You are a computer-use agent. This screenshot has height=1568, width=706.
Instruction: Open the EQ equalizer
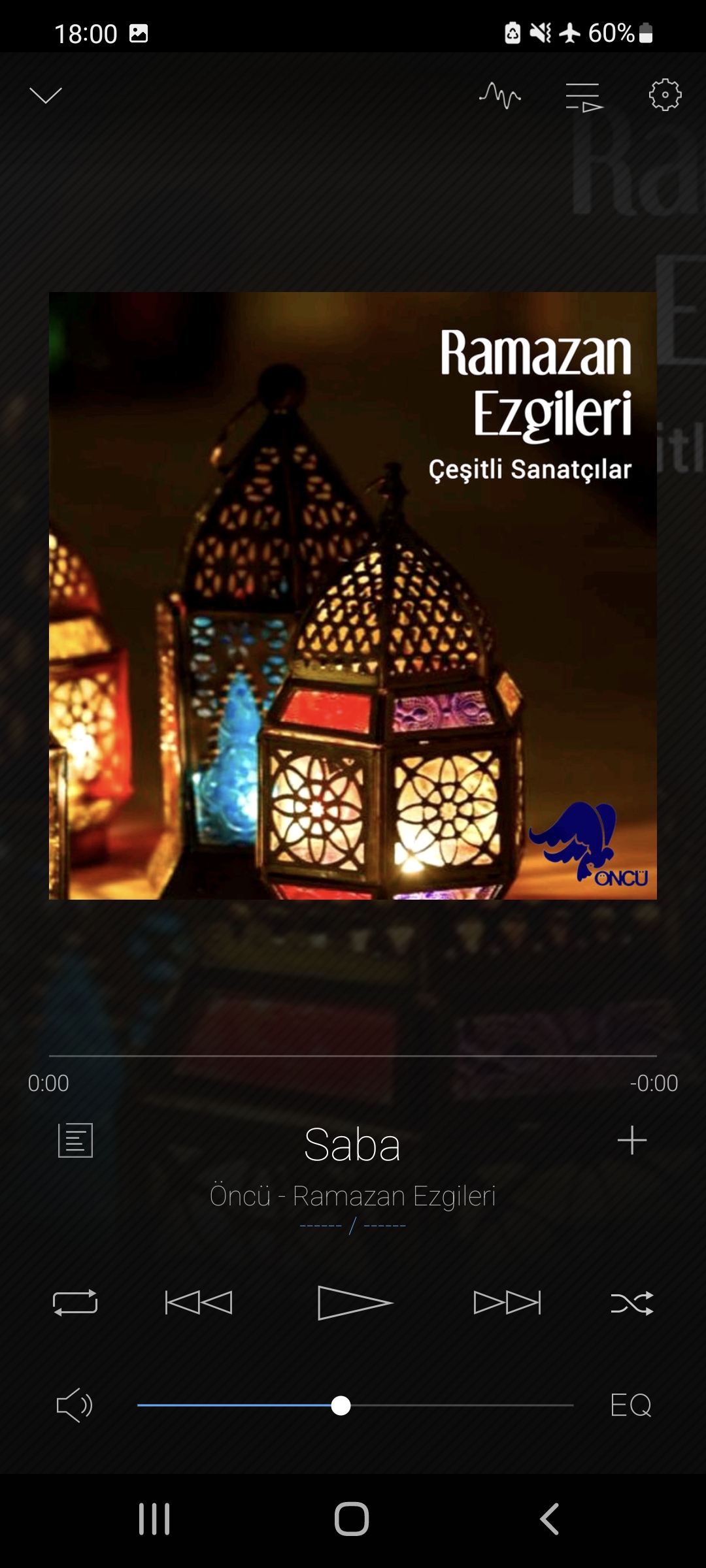(631, 1405)
